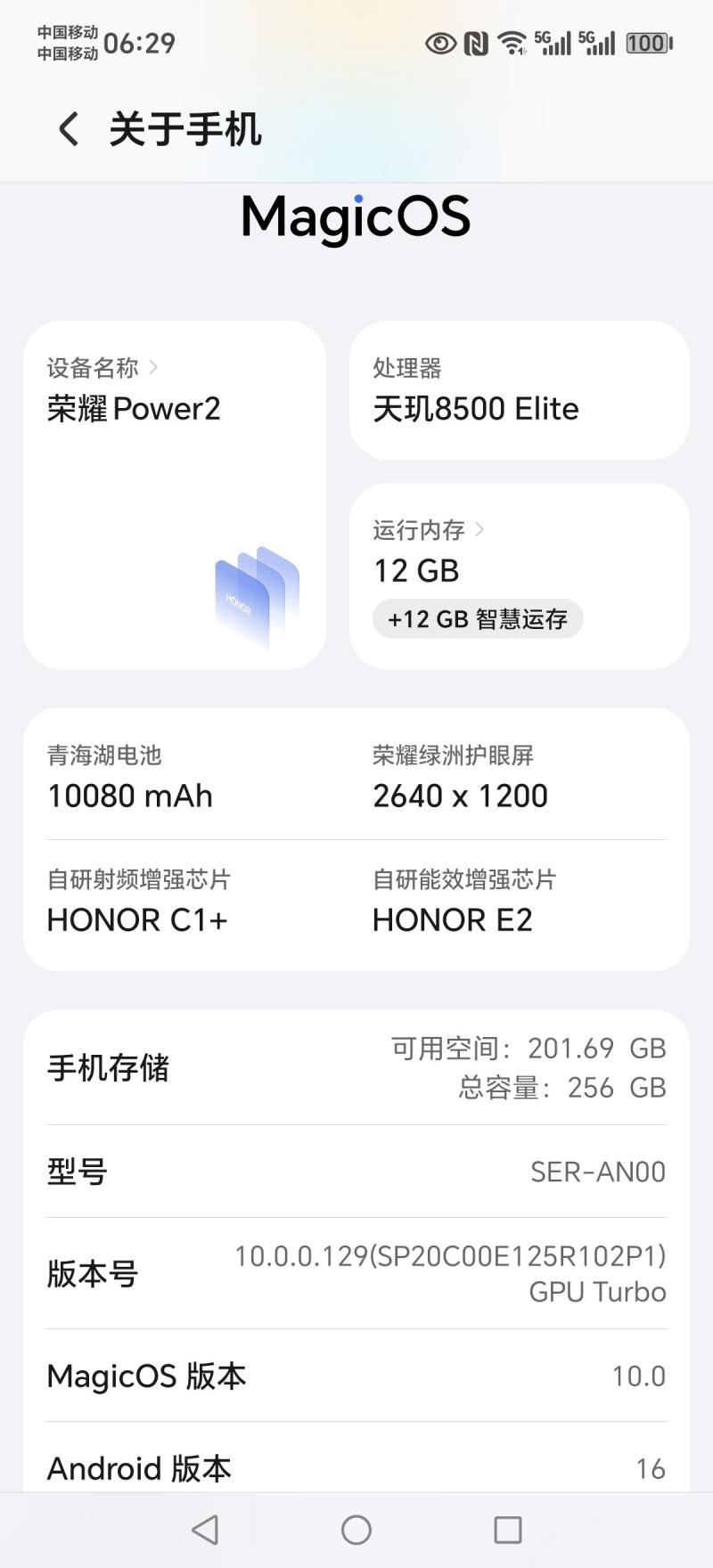Tap the system home button
713x1568 pixels.
[x=356, y=1530]
